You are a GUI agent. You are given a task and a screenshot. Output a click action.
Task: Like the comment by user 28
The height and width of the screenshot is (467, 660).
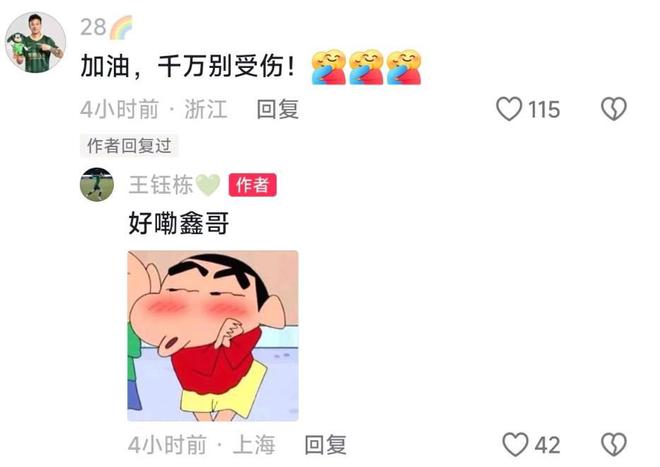tap(511, 109)
